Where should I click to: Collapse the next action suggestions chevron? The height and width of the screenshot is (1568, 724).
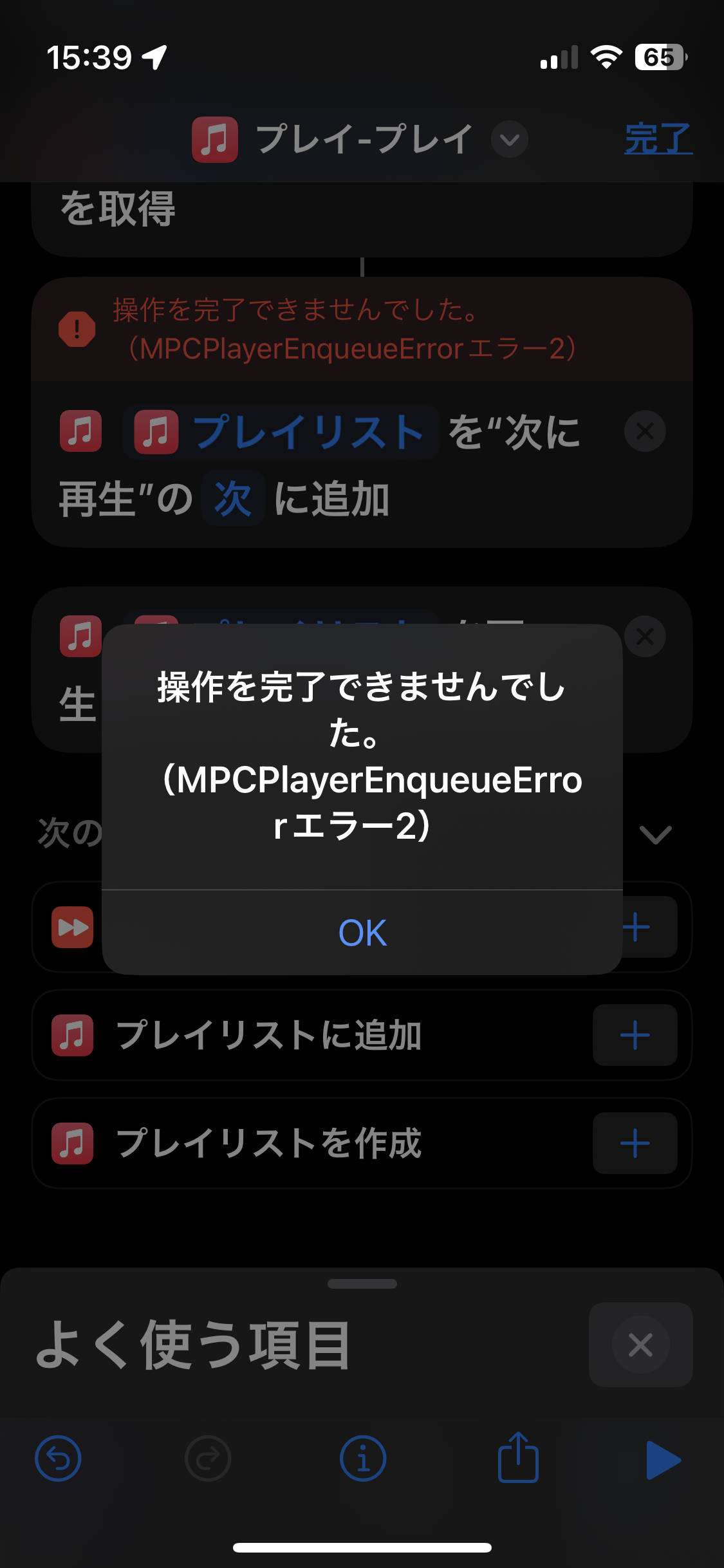coord(656,835)
